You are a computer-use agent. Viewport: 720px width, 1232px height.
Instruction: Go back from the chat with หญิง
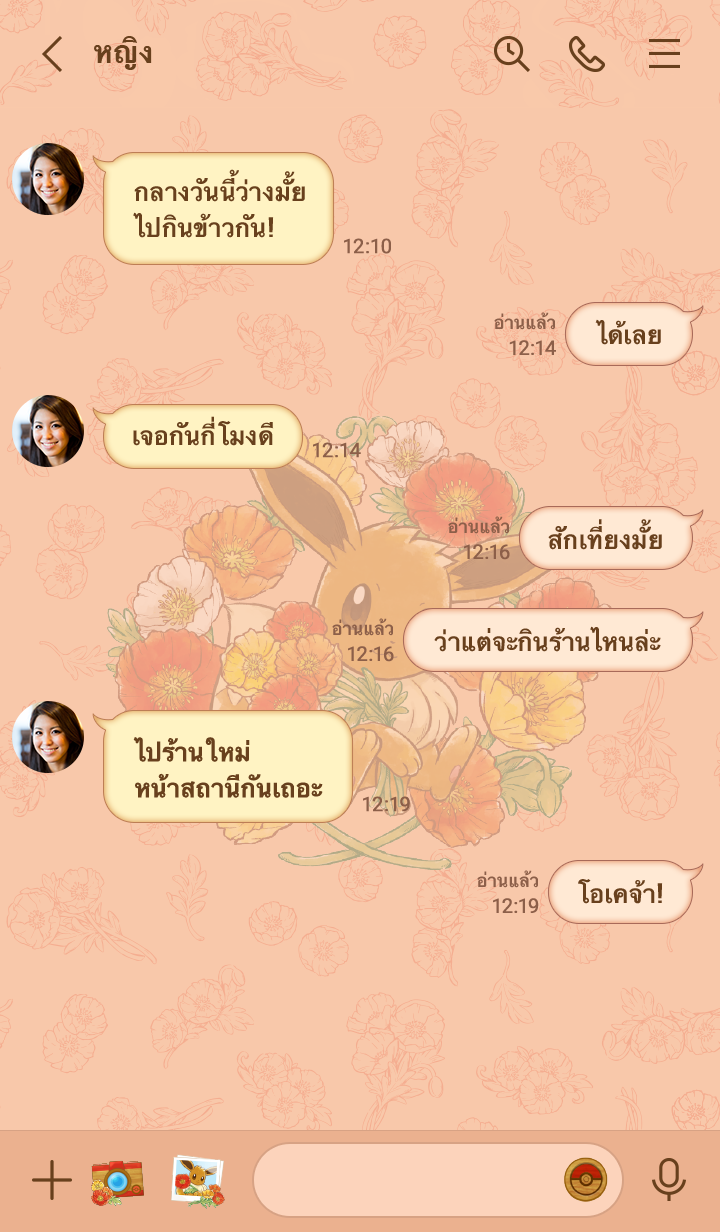pos(52,54)
